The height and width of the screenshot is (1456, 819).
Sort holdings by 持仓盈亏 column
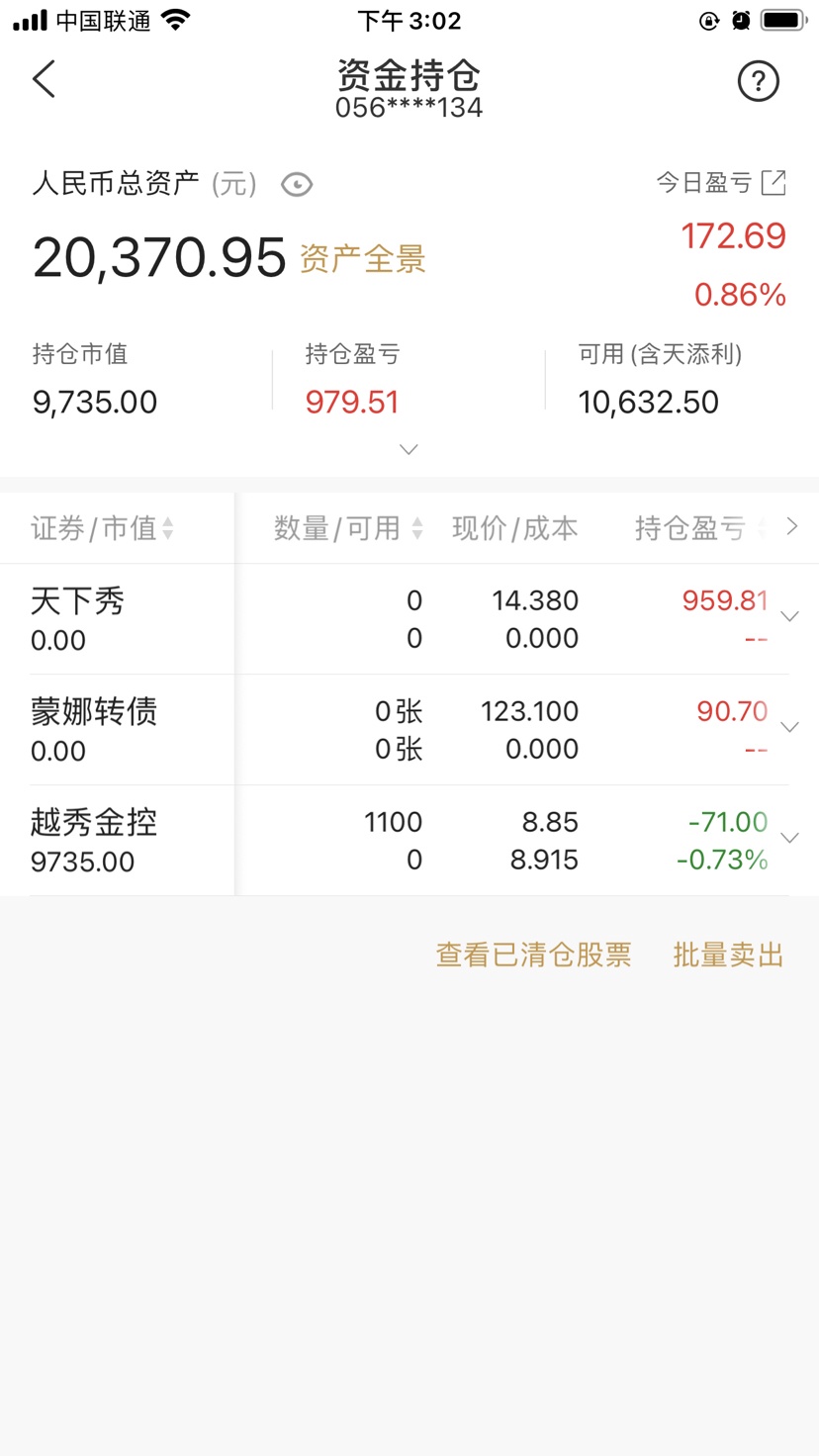699,528
